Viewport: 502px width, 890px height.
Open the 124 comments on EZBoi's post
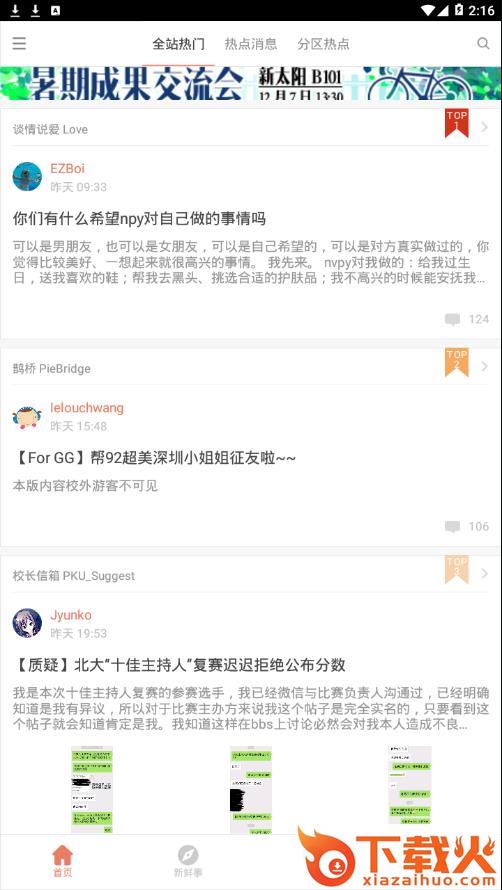point(467,319)
